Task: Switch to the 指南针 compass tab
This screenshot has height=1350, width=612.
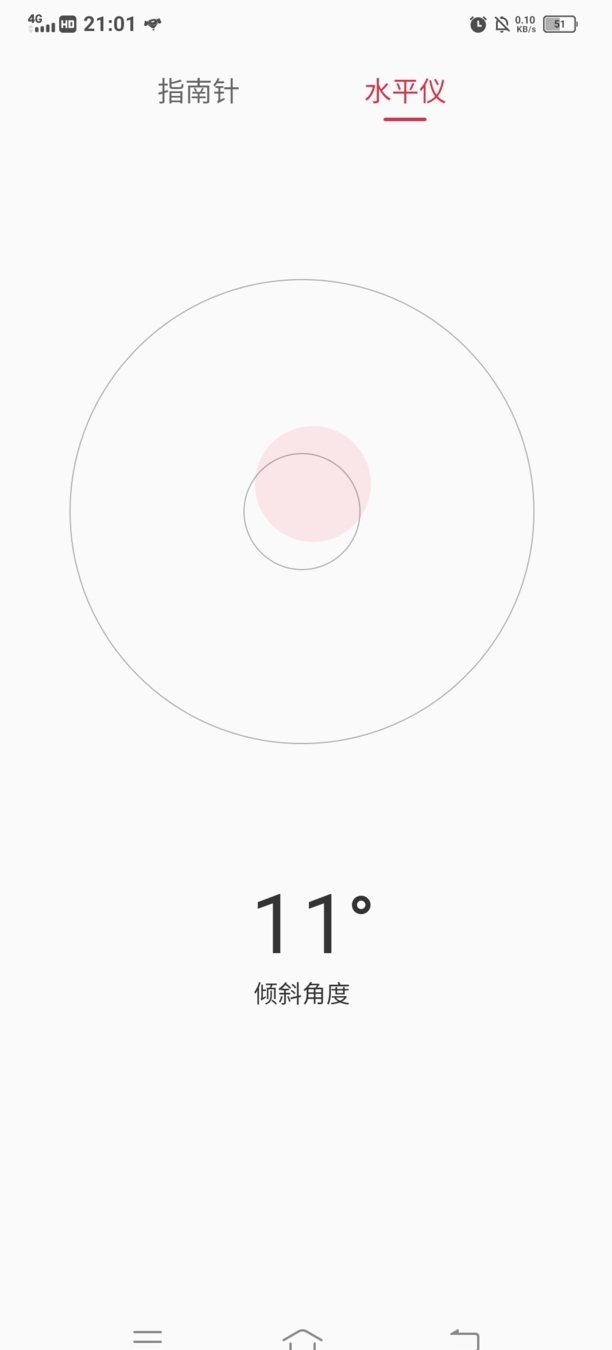Action: [x=198, y=92]
